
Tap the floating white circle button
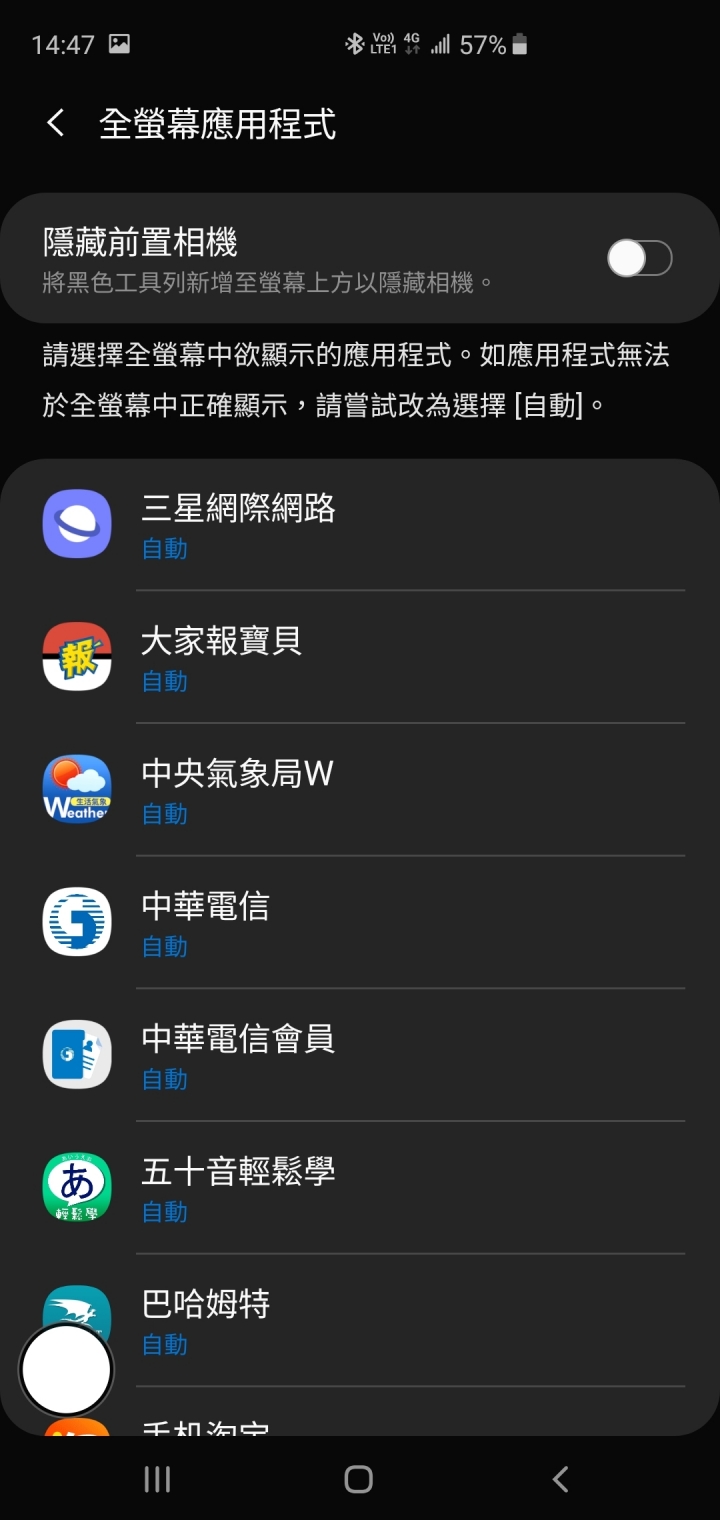[66, 1370]
